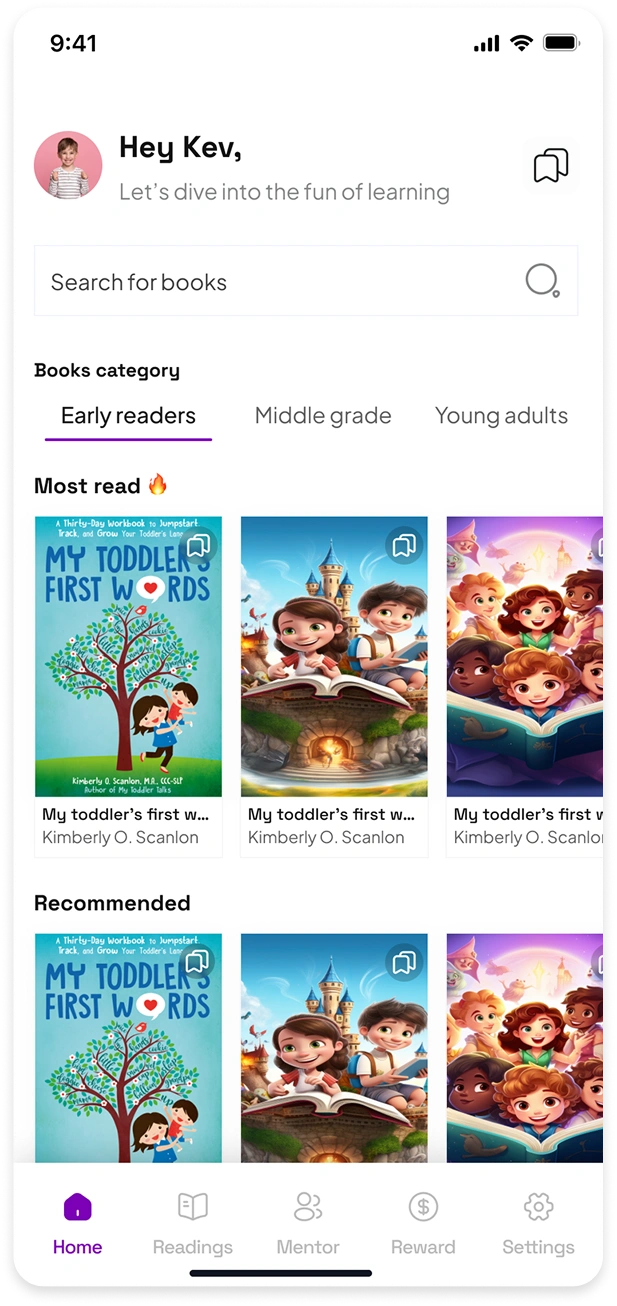Switch to the Middle grade category
The height and width of the screenshot is (1306, 617).
323,416
